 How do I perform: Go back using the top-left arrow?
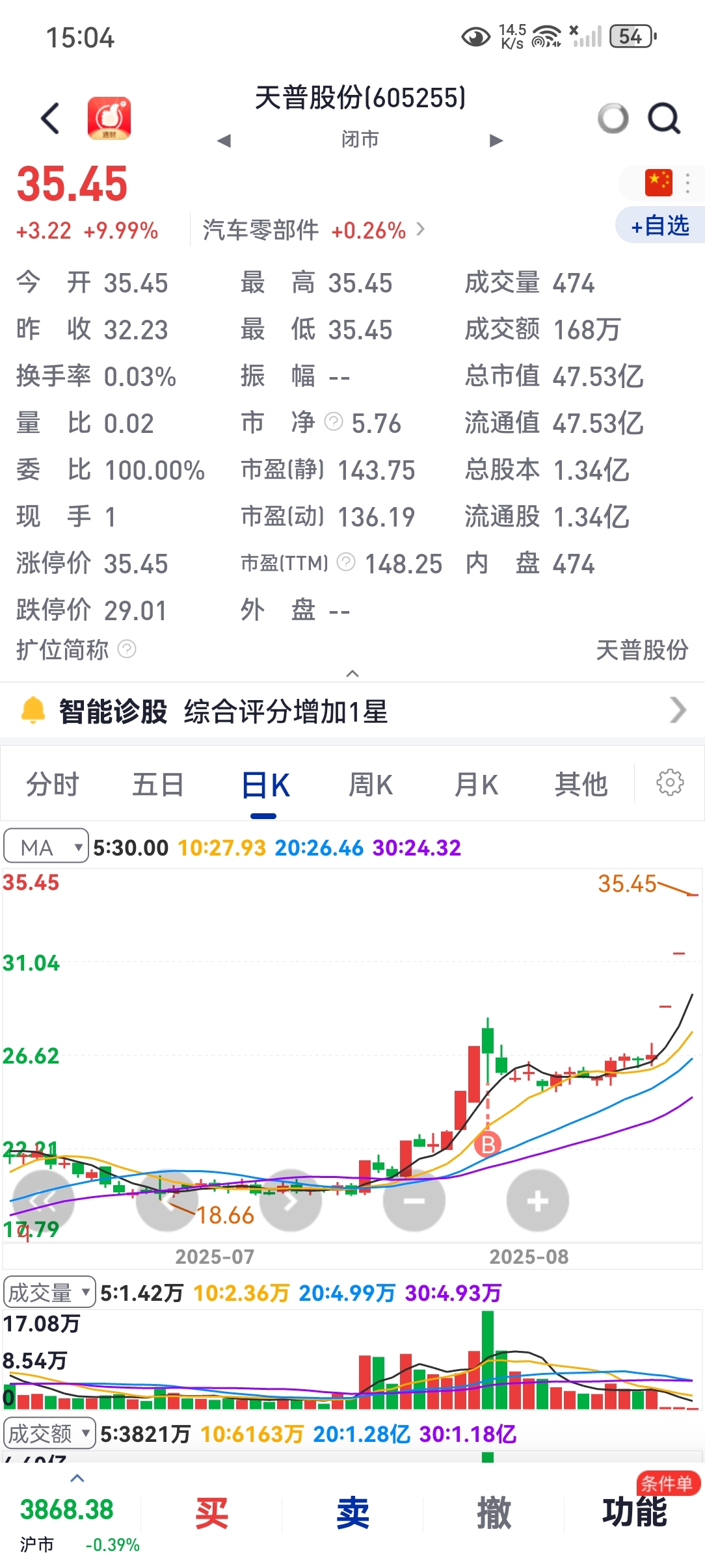coord(50,118)
